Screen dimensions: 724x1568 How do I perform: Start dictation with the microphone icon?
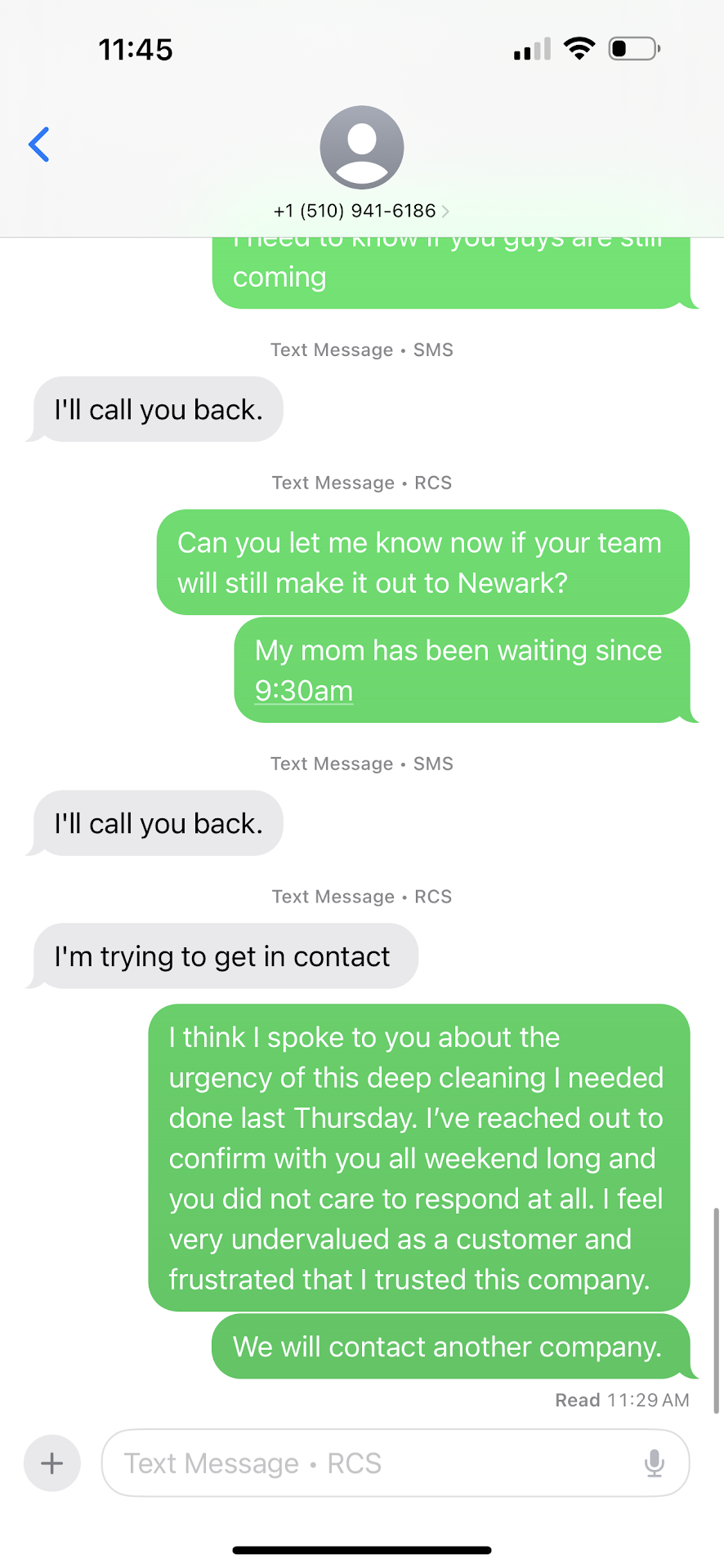click(654, 1463)
